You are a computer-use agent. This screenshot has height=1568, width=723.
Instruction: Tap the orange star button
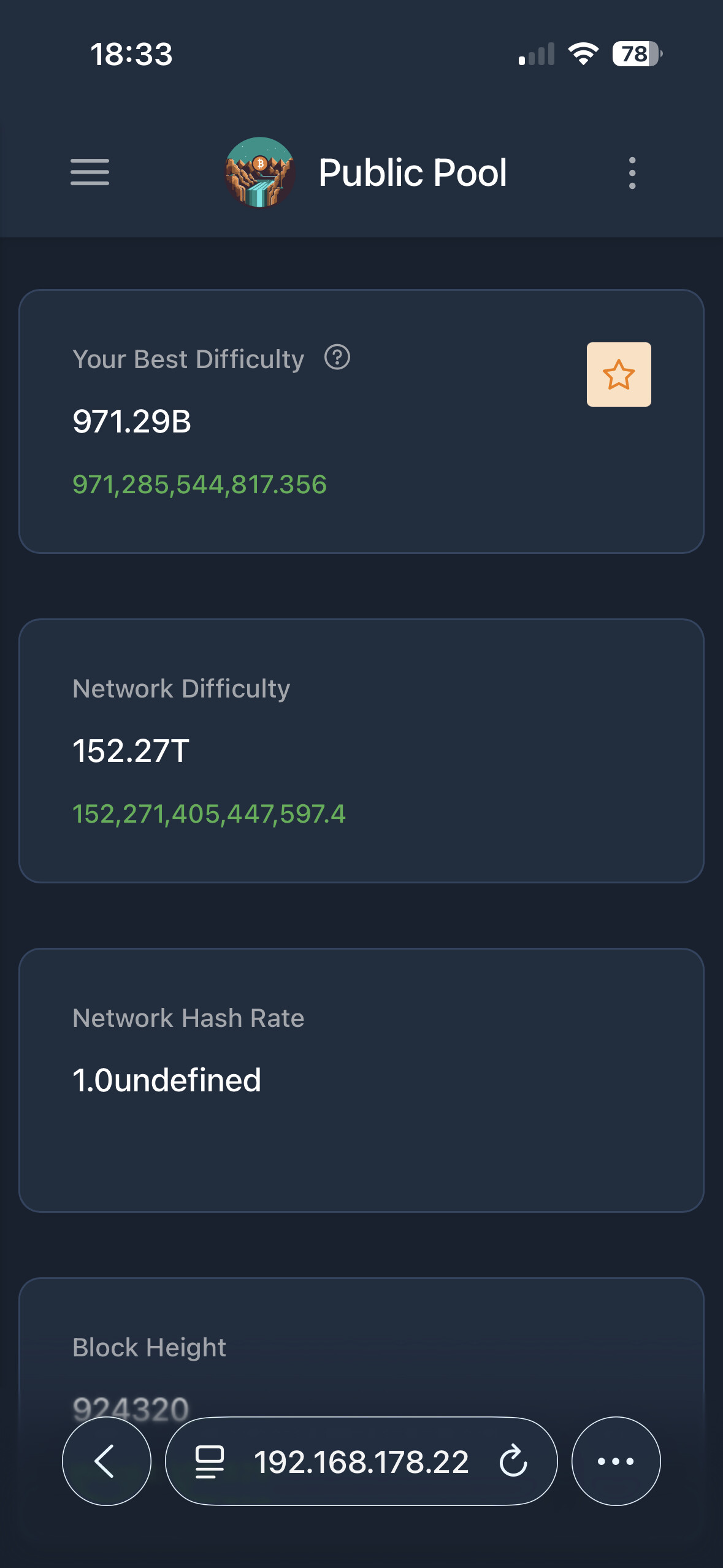click(x=618, y=374)
